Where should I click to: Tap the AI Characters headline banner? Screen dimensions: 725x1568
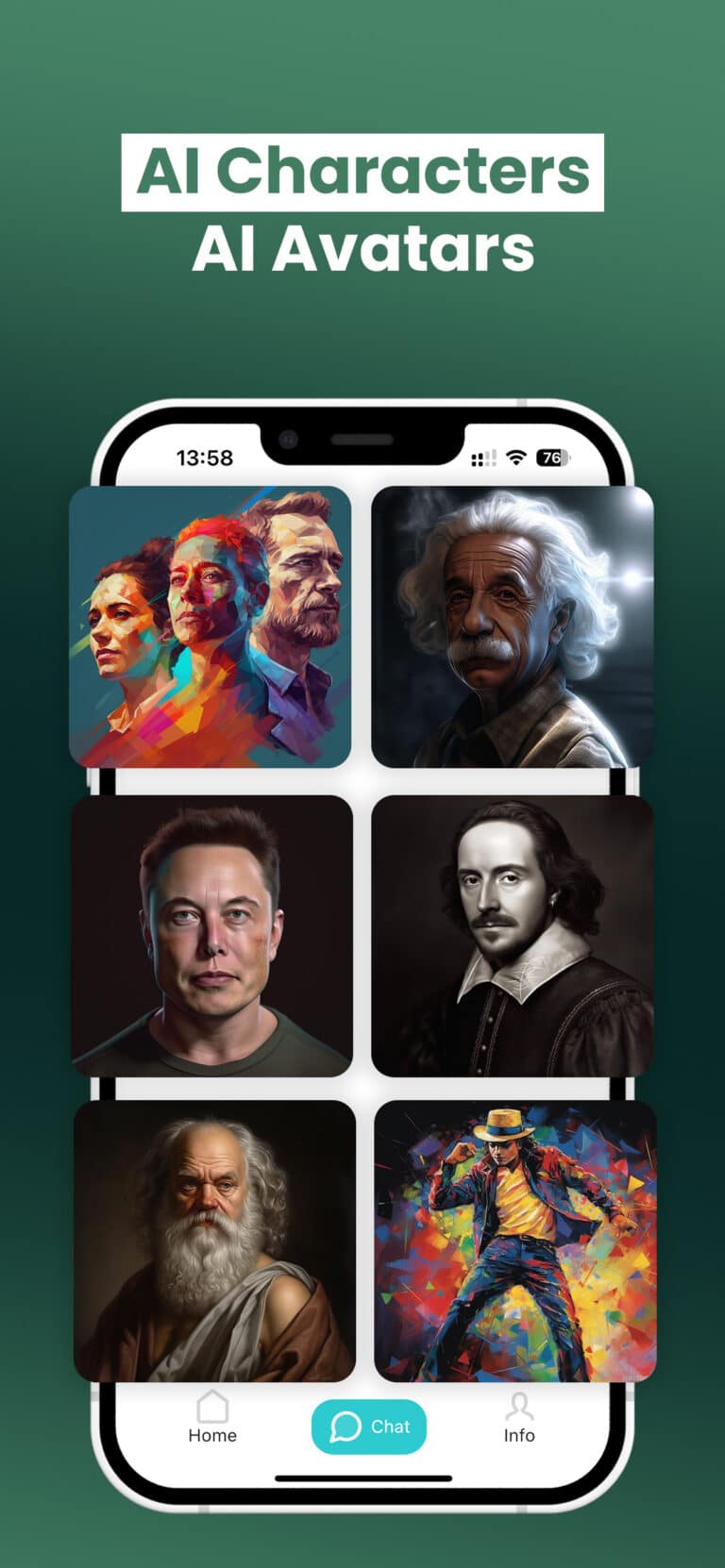point(362,172)
